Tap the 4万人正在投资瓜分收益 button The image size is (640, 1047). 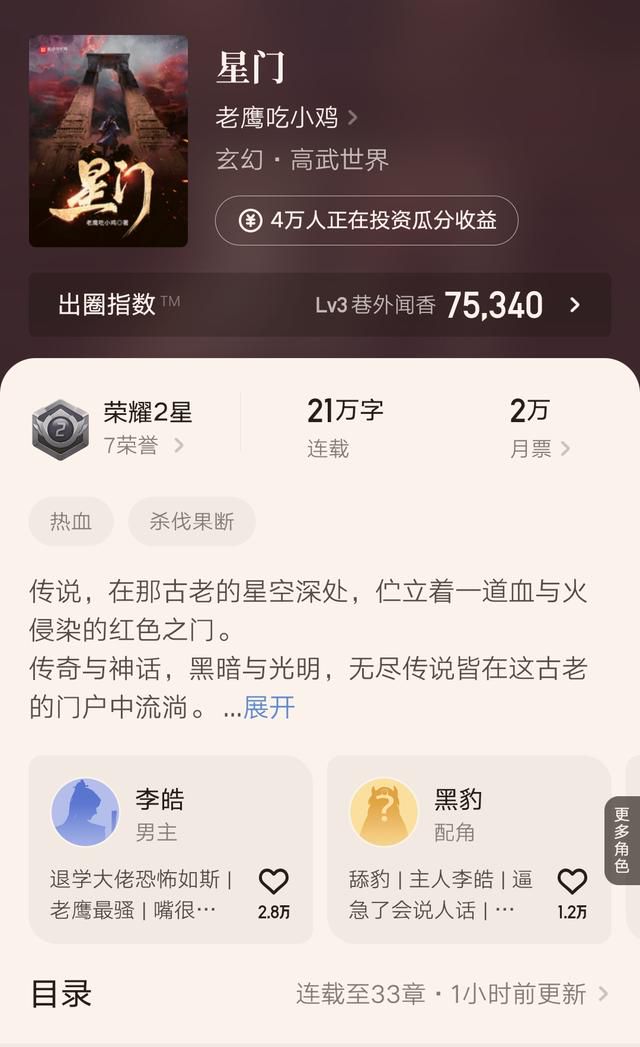point(366,221)
